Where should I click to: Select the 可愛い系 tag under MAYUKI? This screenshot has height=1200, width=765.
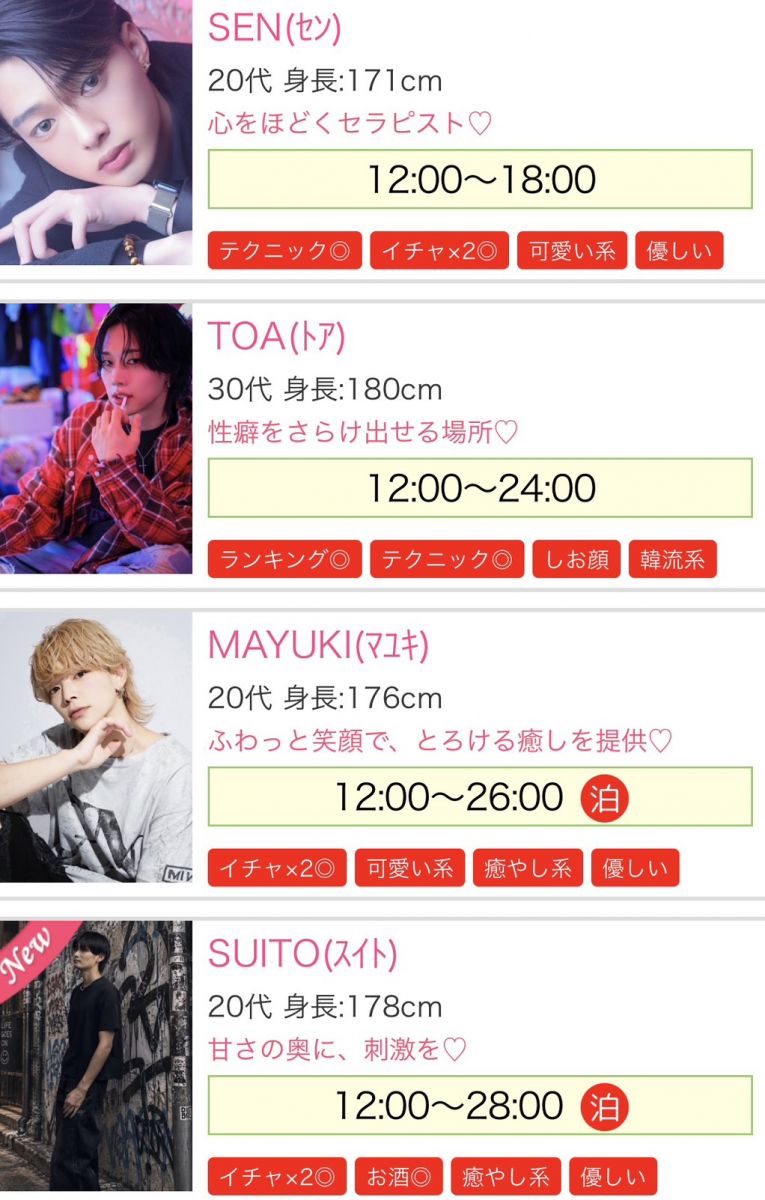coord(410,868)
